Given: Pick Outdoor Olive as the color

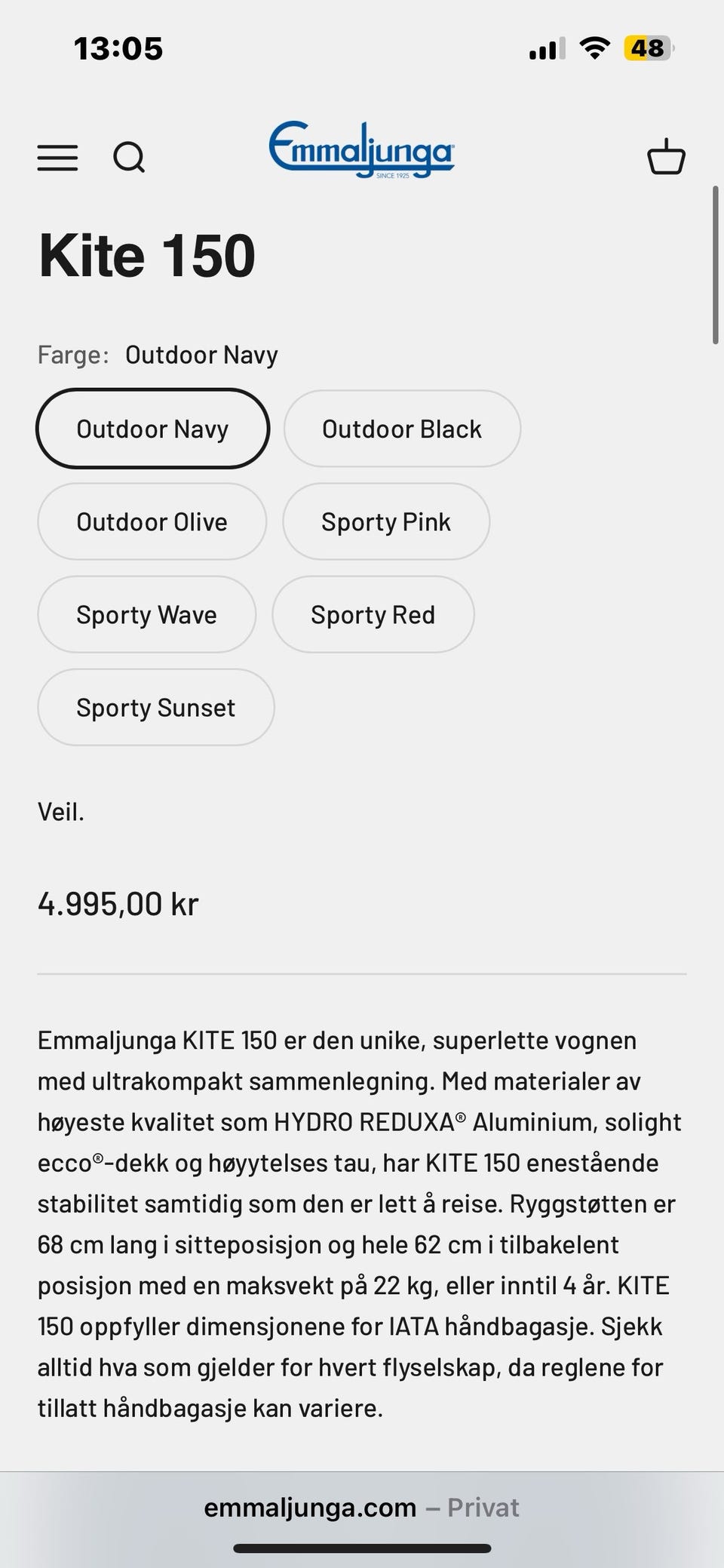Looking at the screenshot, I should (152, 521).
